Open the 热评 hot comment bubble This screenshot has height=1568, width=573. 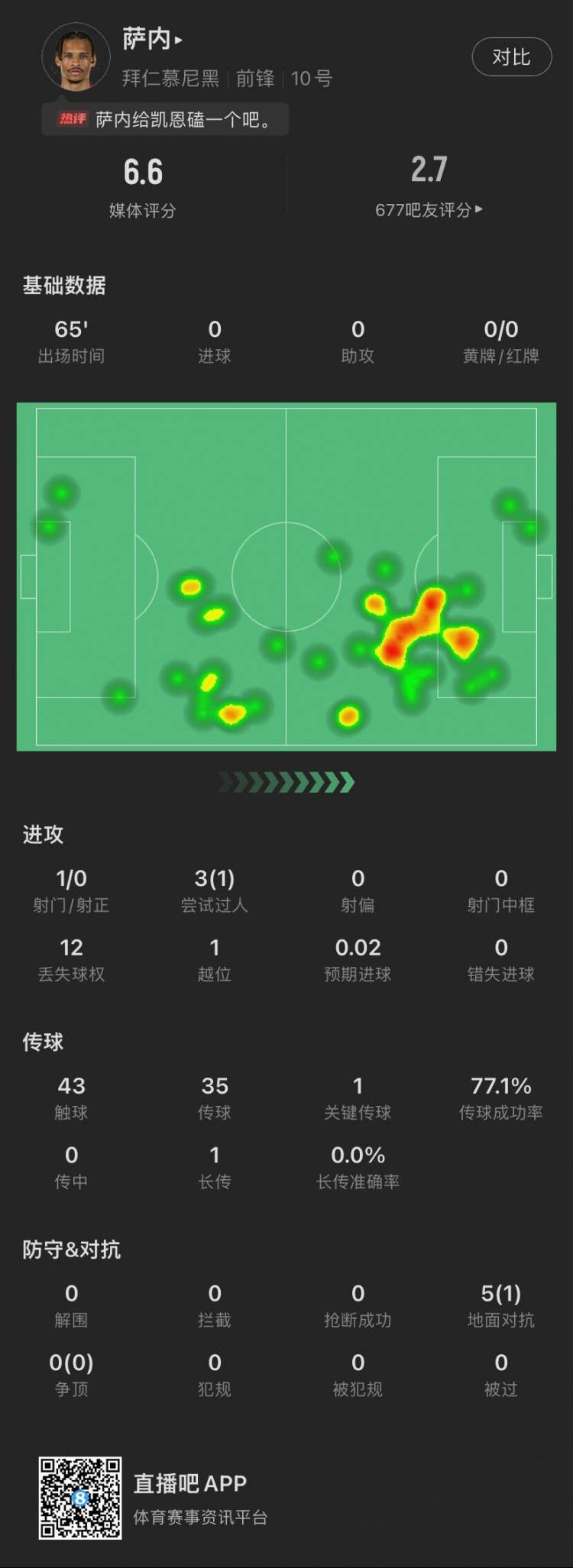166,119
